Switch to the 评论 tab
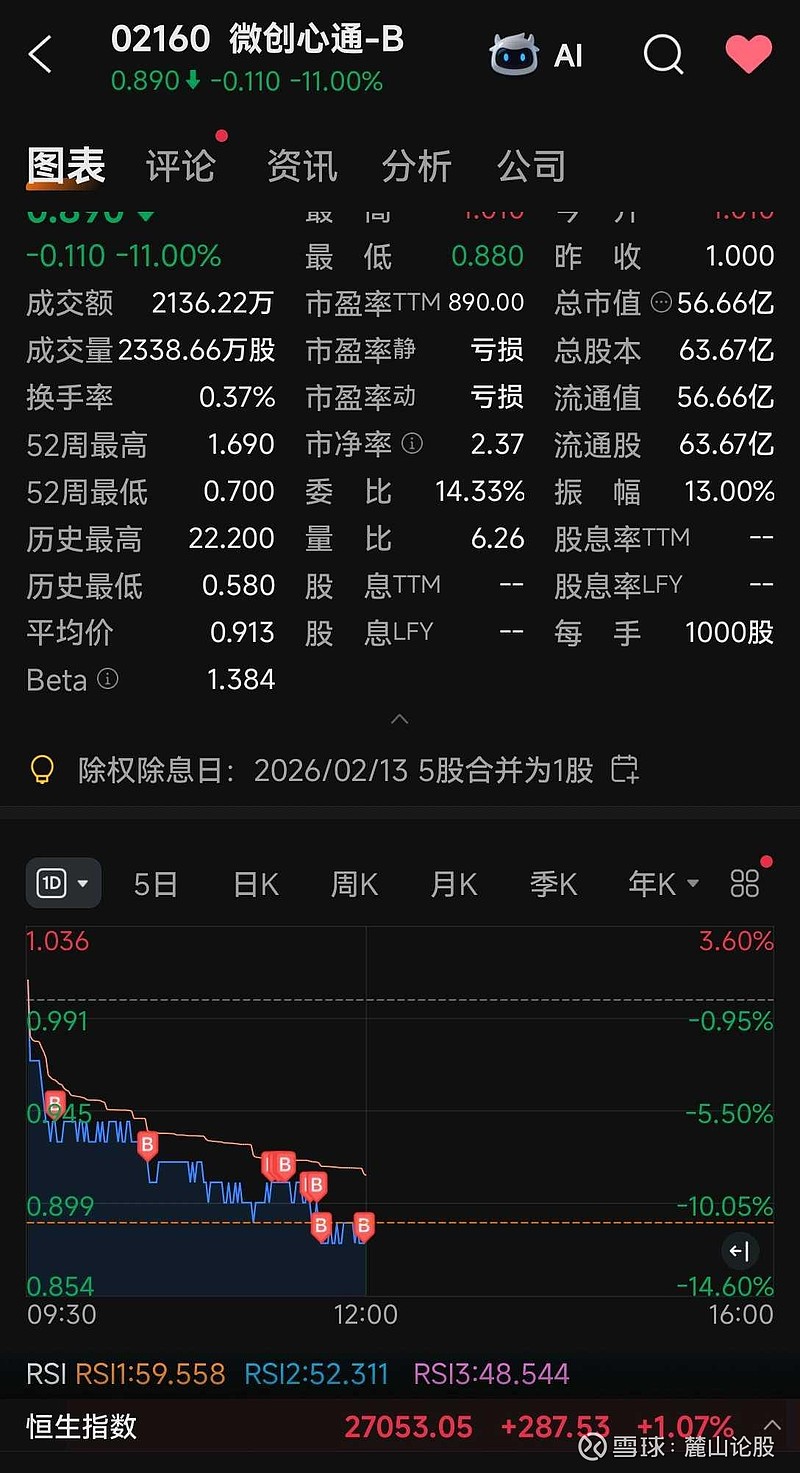The height and width of the screenshot is (1473, 800). click(180, 166)
